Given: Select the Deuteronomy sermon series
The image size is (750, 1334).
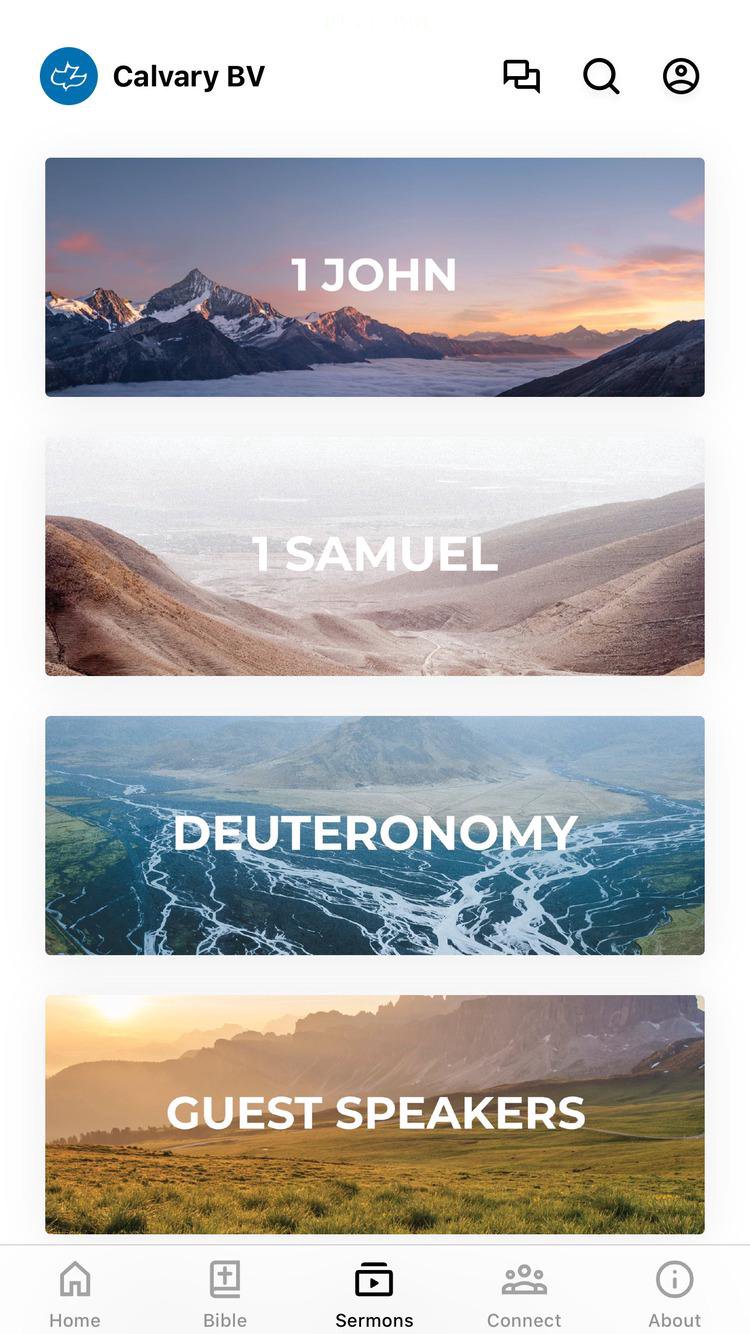Looking at the screenshot, I should point(375,835).
